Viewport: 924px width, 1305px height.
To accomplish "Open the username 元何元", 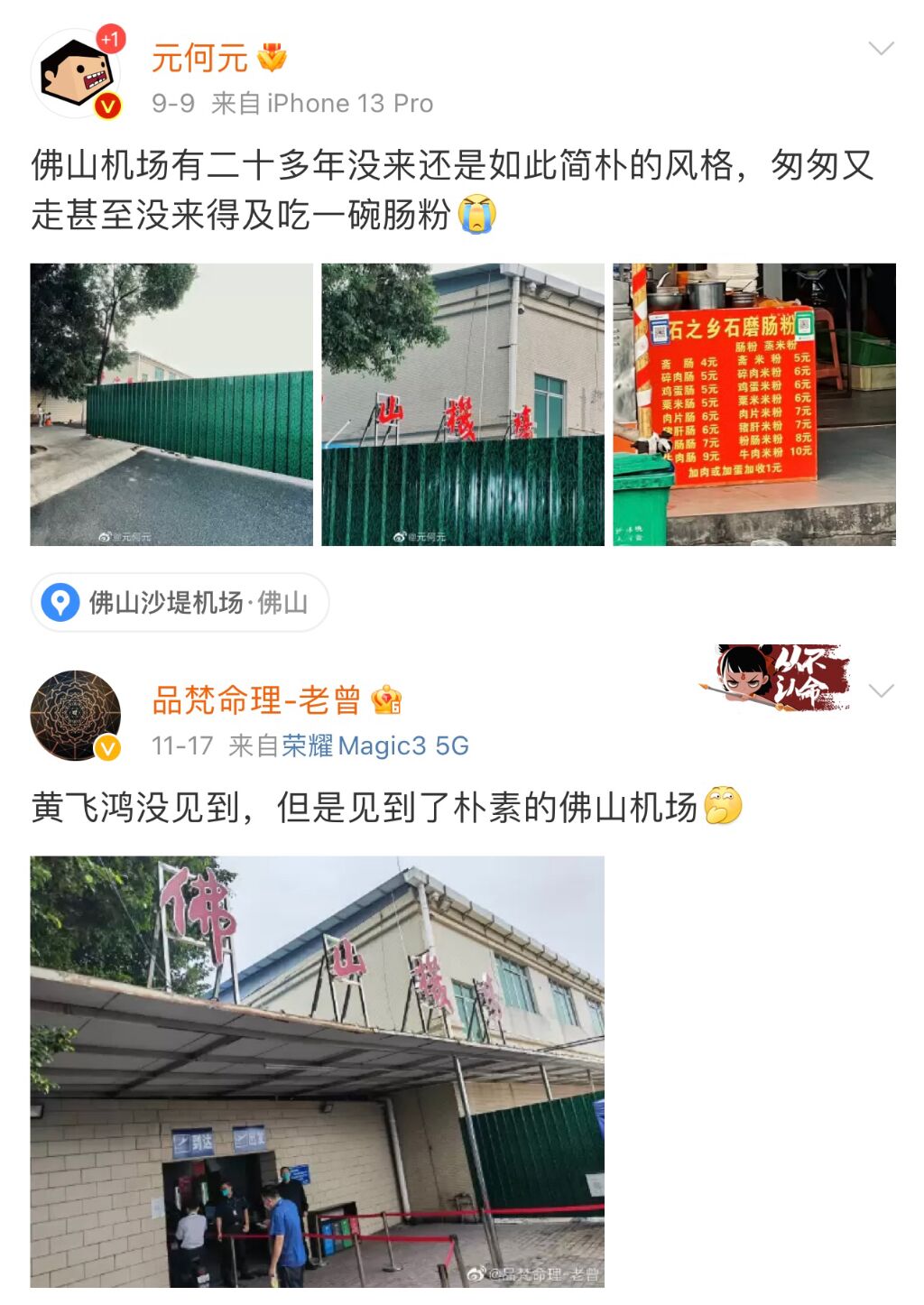I will 199,58.
